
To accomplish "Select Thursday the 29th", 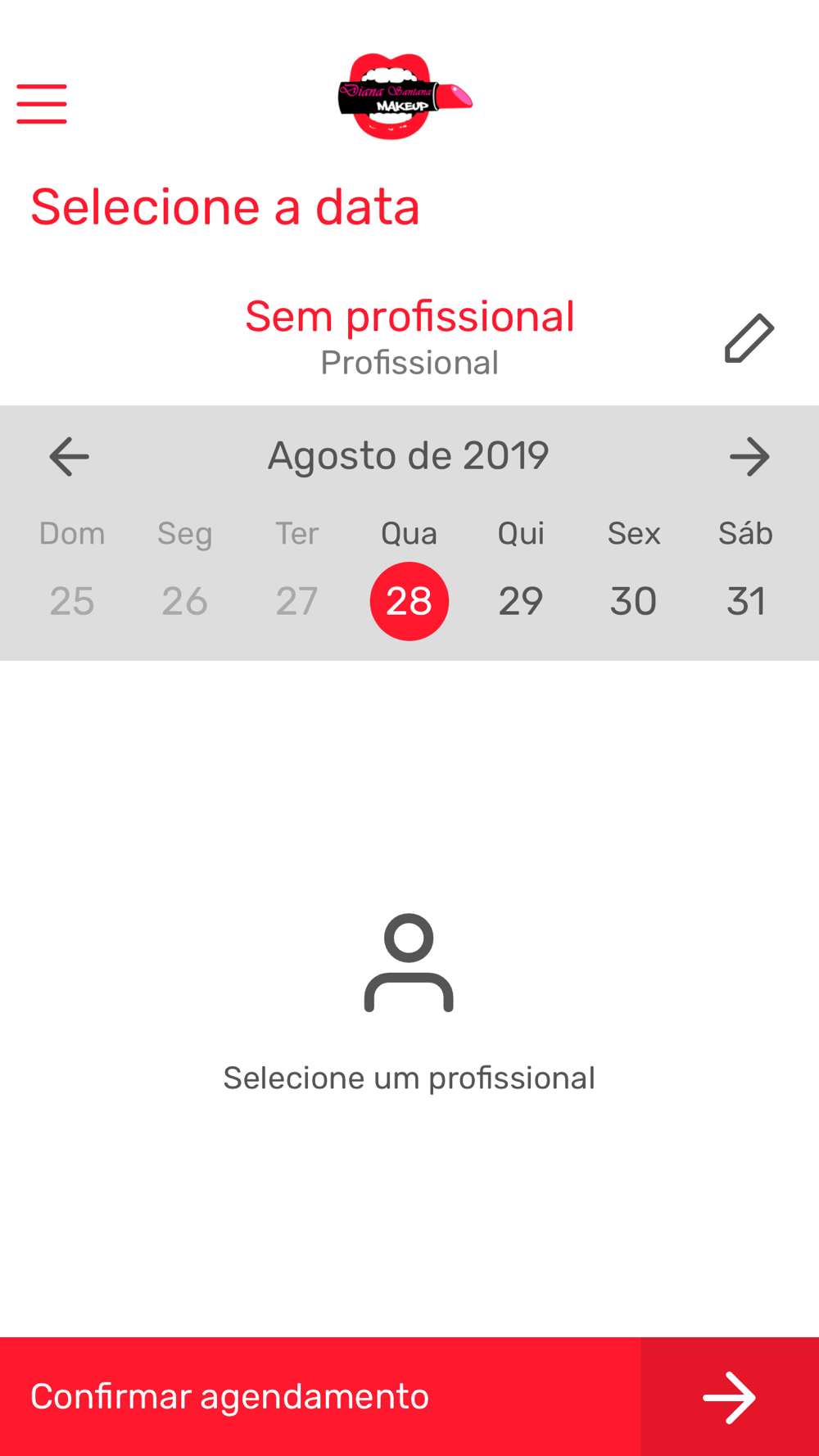I will click(x=521, y=601).
